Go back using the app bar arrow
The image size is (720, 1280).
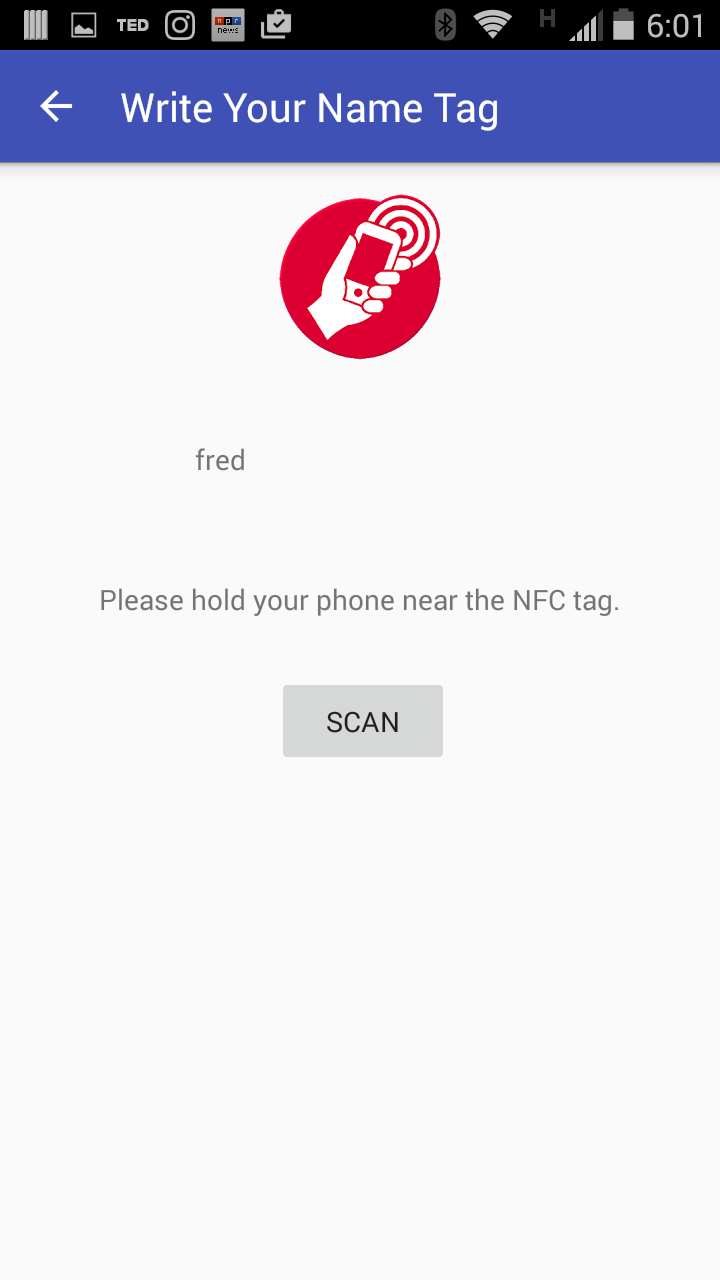pos(56,107)
